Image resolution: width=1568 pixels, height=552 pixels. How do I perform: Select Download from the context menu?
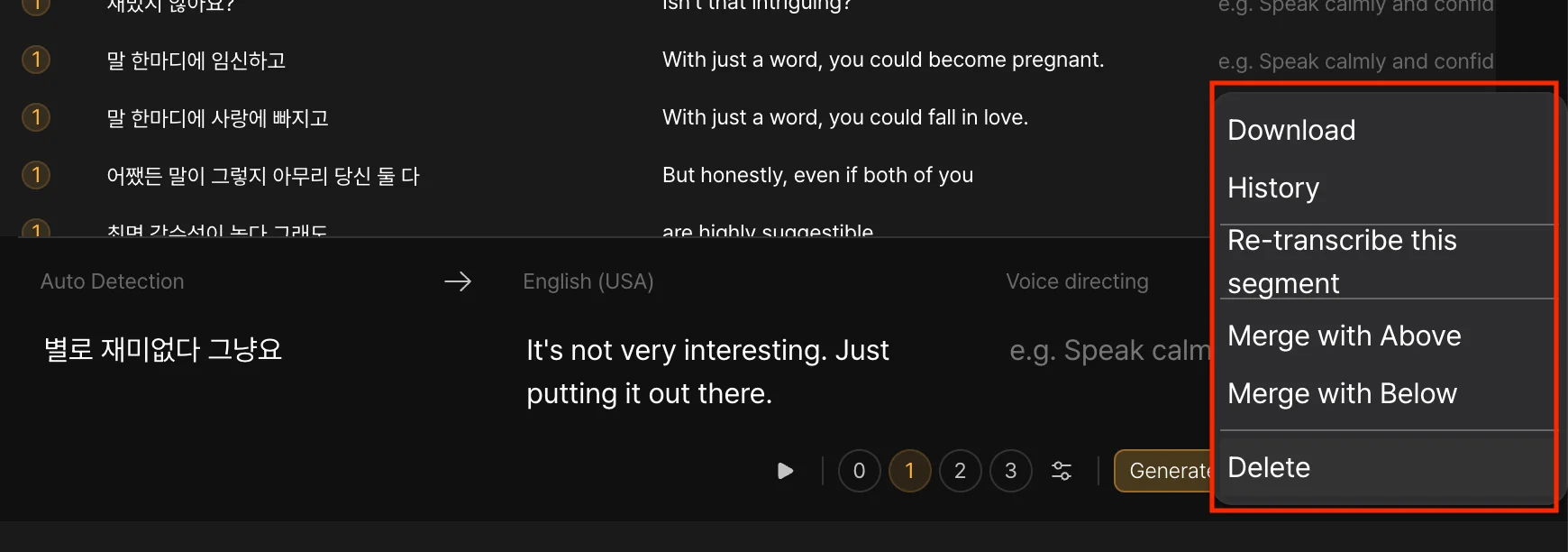coord(1290,130)
